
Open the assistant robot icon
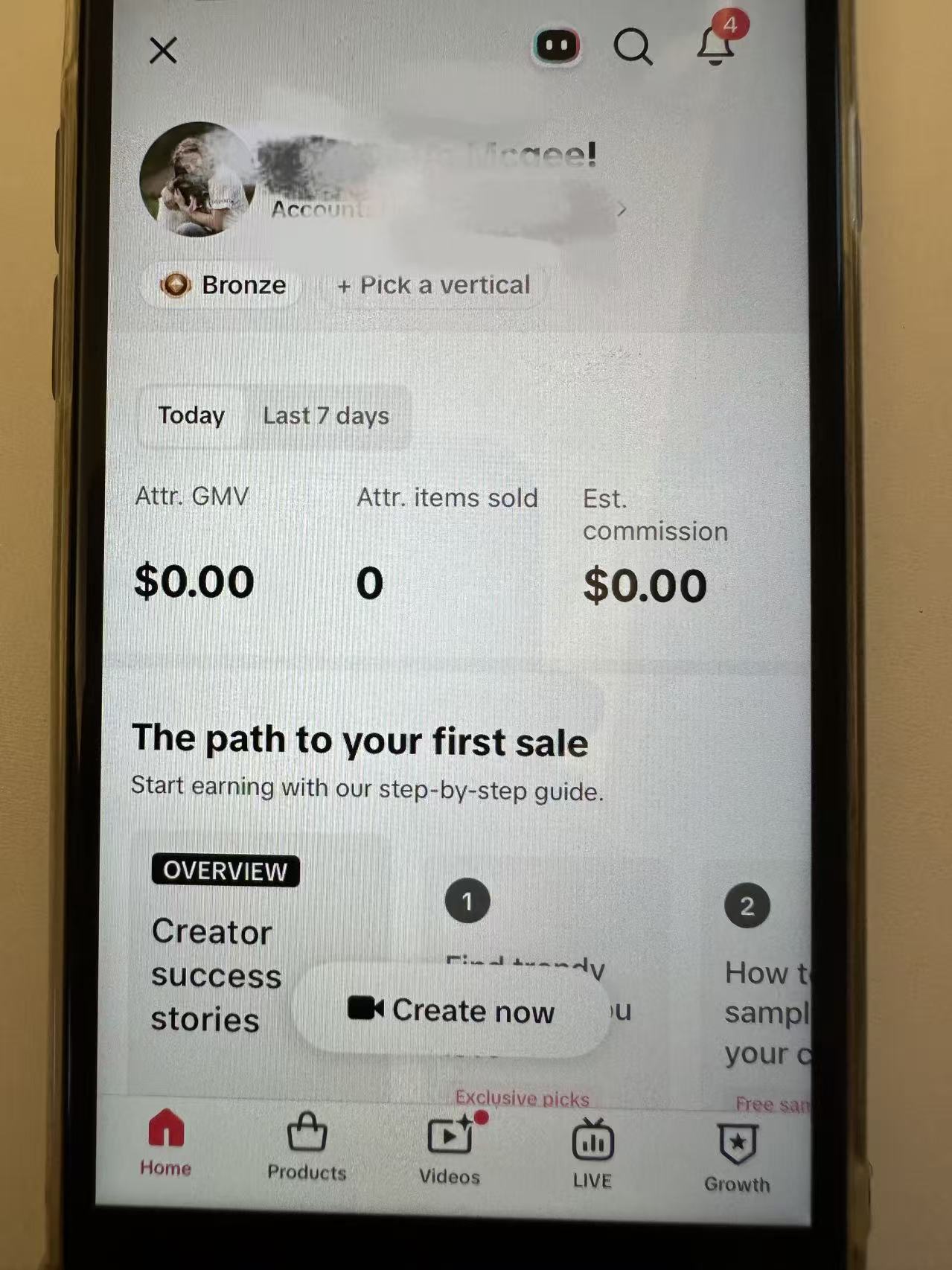[557, 46]
